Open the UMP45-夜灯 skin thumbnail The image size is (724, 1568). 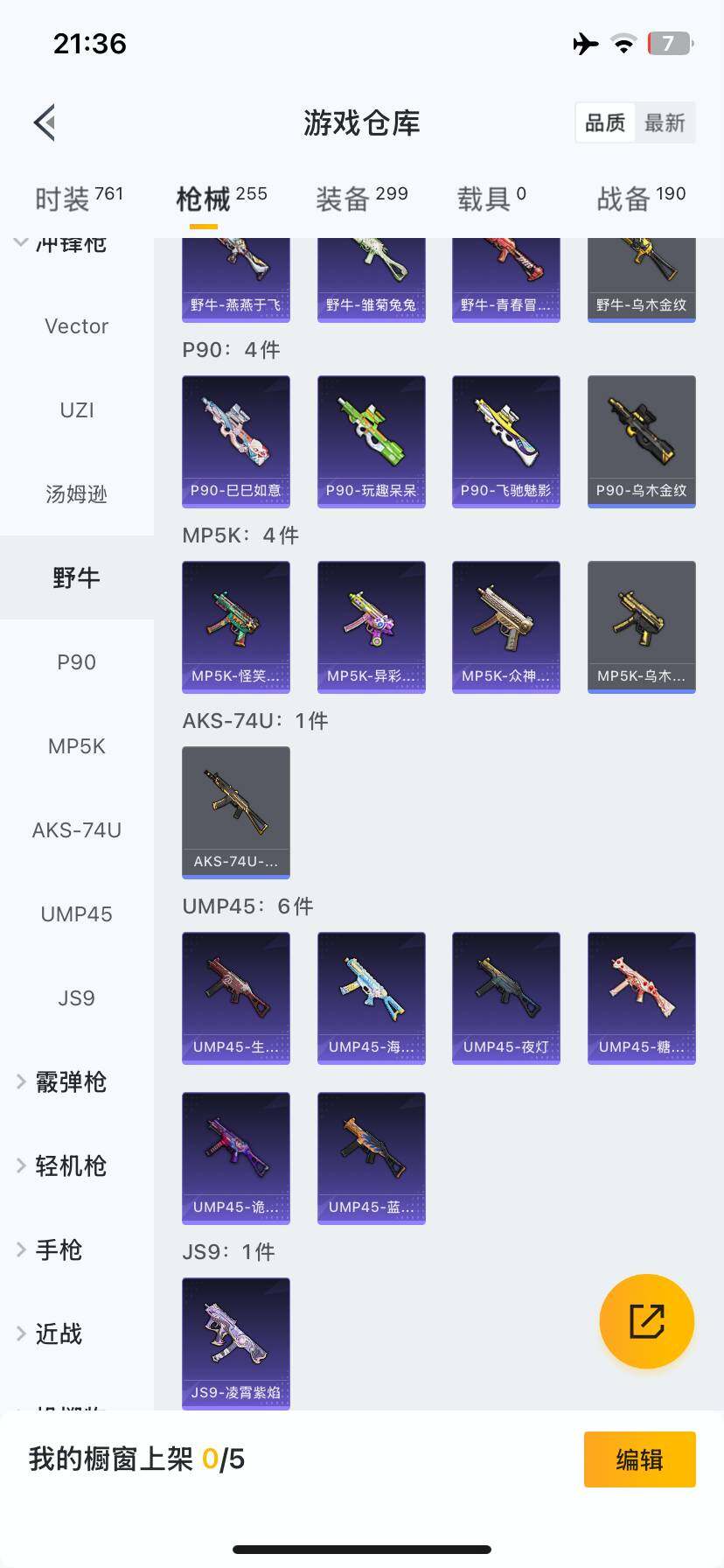[x=505, y=997]
